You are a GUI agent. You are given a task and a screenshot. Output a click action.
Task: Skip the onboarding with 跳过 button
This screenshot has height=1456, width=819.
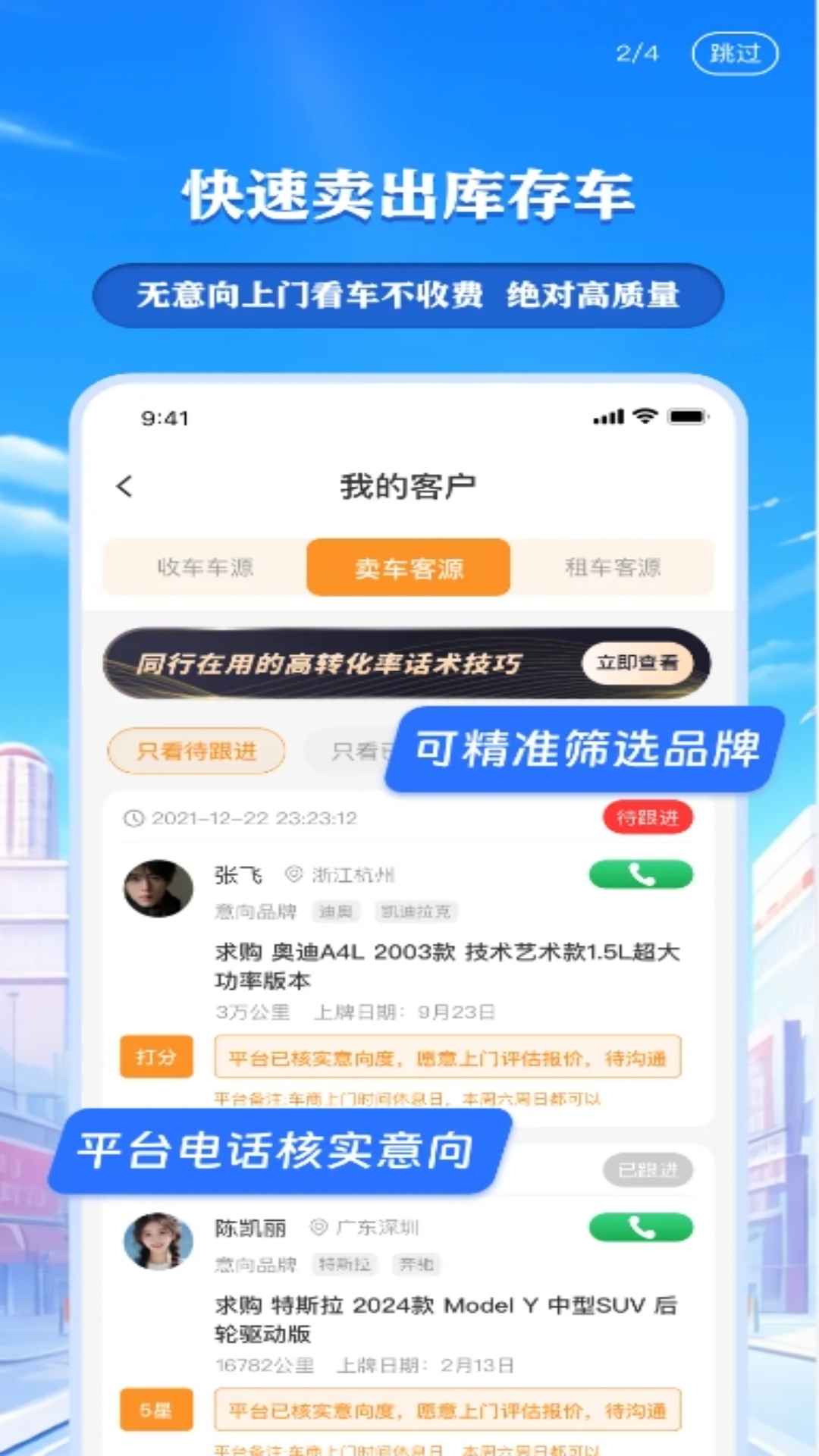734,54
